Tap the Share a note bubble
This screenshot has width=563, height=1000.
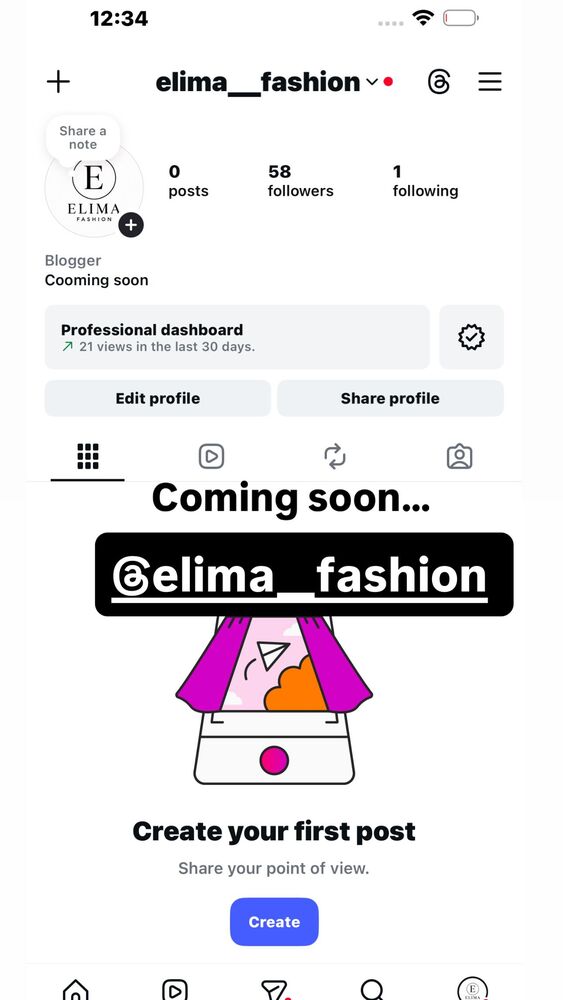click(83, 138)
